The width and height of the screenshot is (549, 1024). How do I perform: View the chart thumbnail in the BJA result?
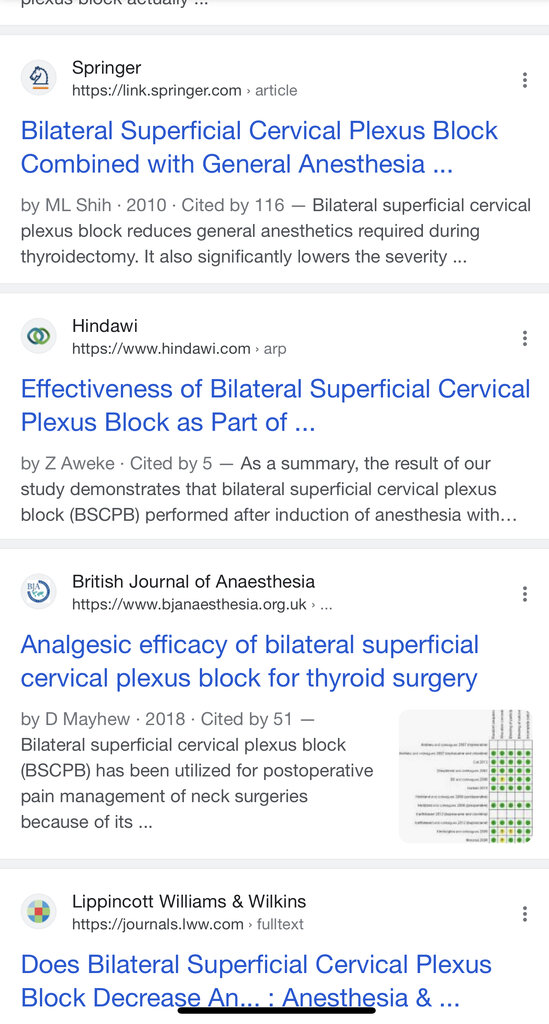click(x=466, y=775)
